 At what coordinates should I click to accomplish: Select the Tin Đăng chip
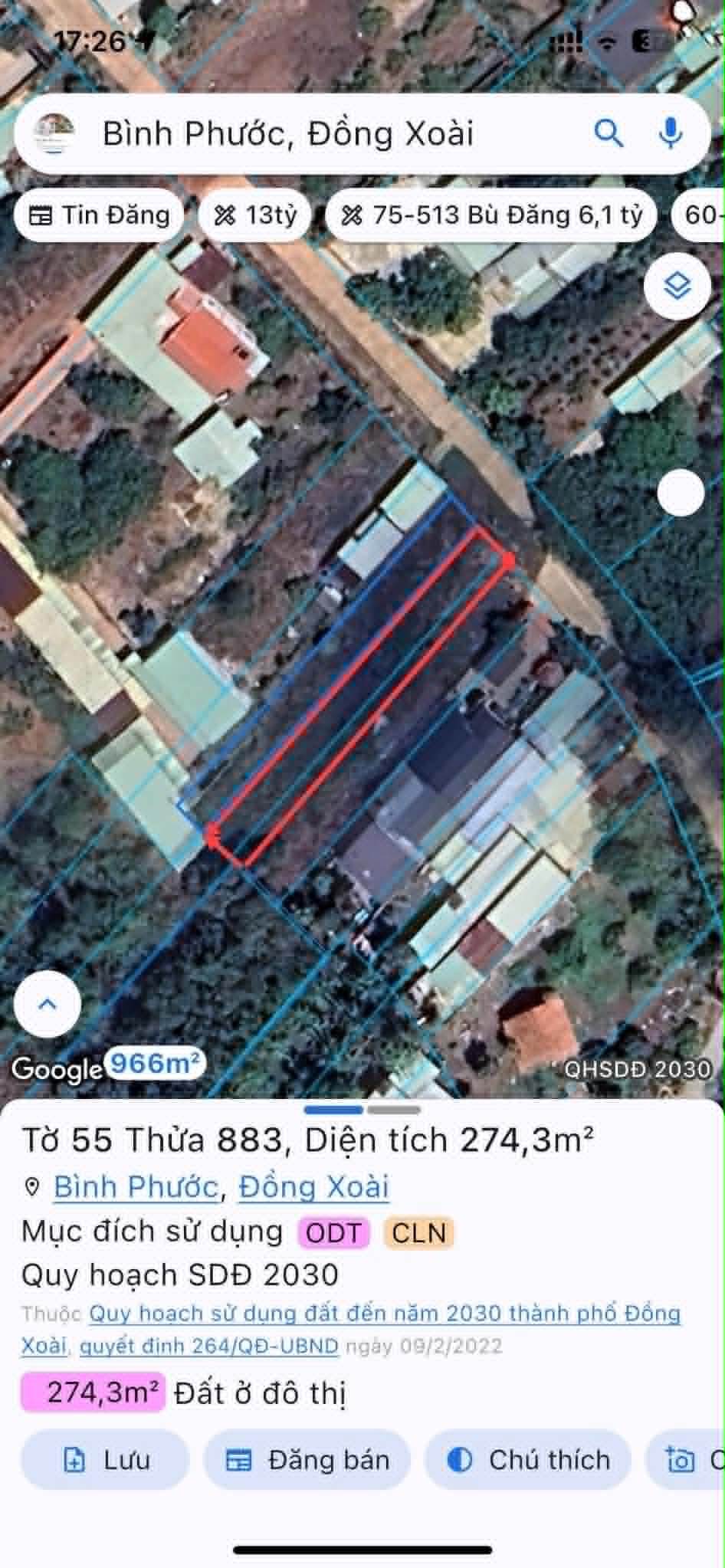coord(99,215)
